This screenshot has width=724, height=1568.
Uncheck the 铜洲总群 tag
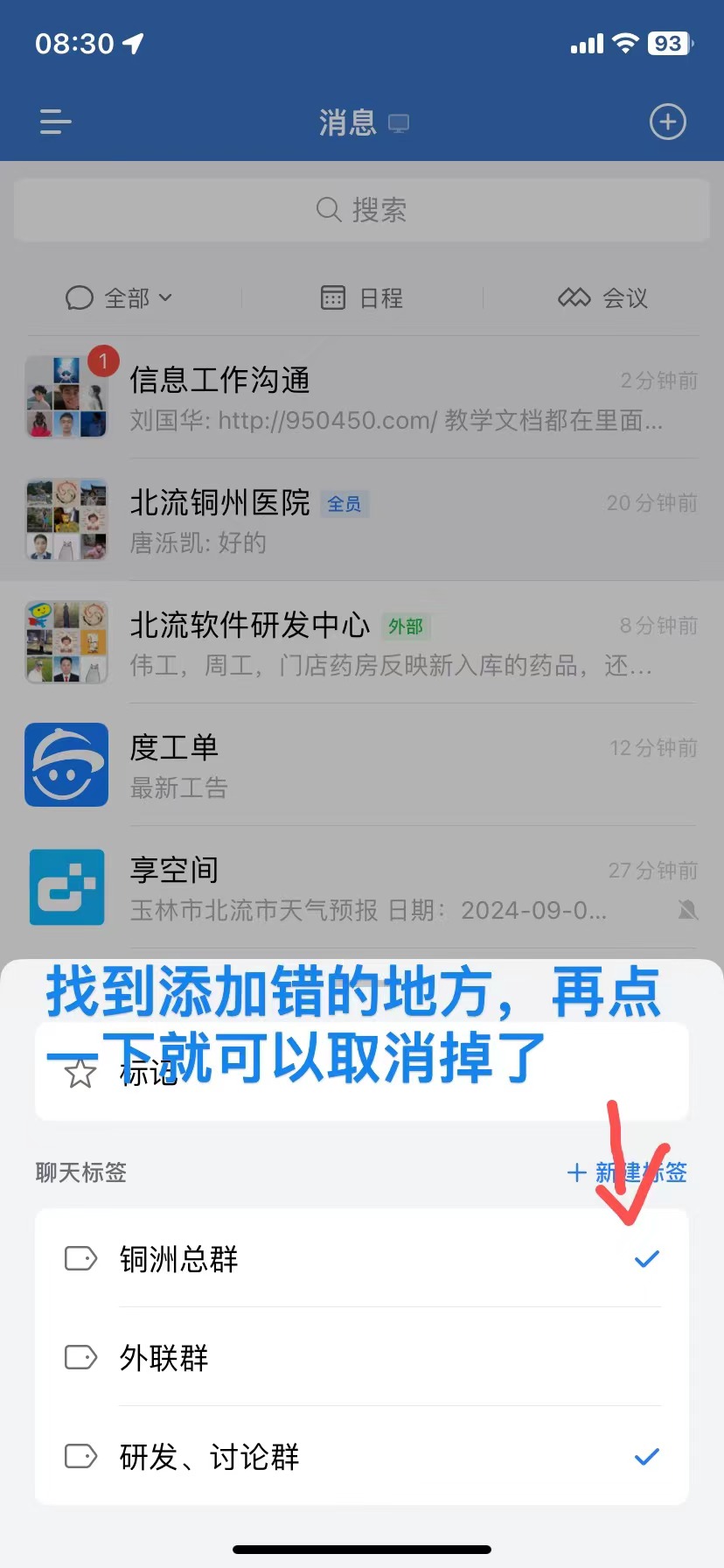click(360, 1259)
